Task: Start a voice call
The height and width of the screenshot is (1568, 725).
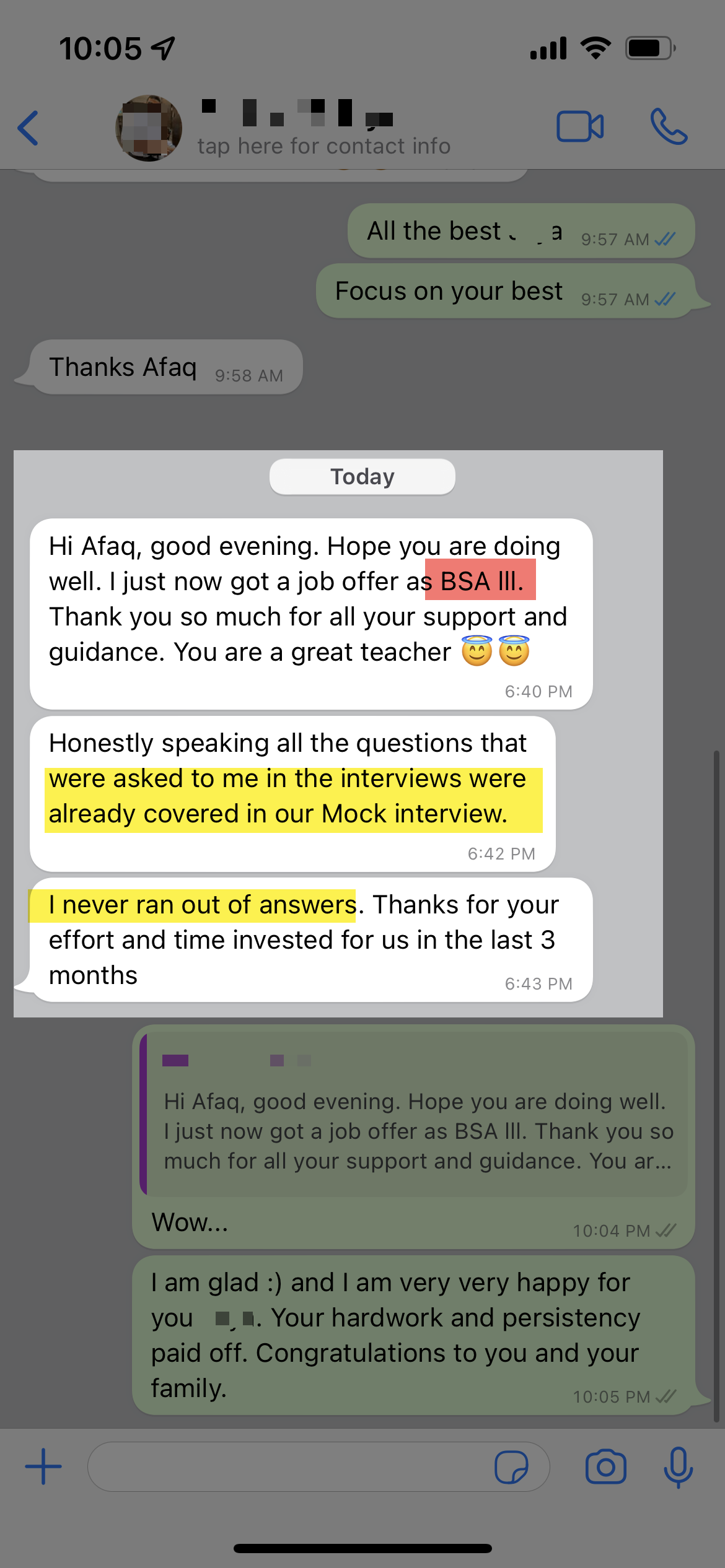Action: pos(669,127)
